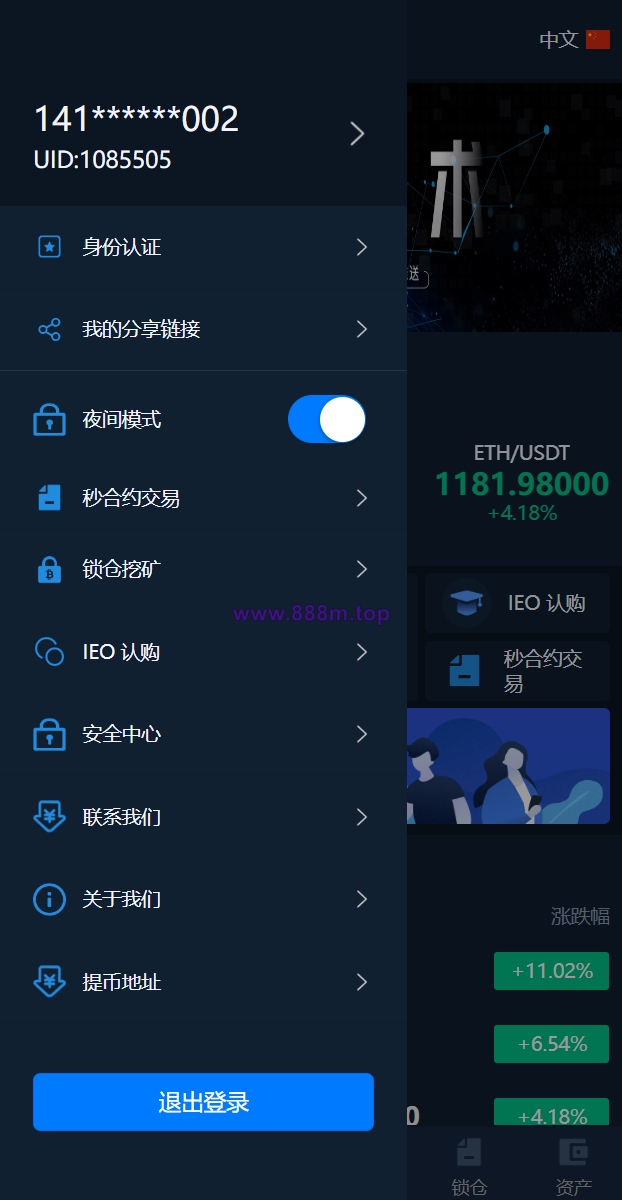Open the ETH/USDT price card
This screenshot has height=1200, width=622.
(521, 483)
